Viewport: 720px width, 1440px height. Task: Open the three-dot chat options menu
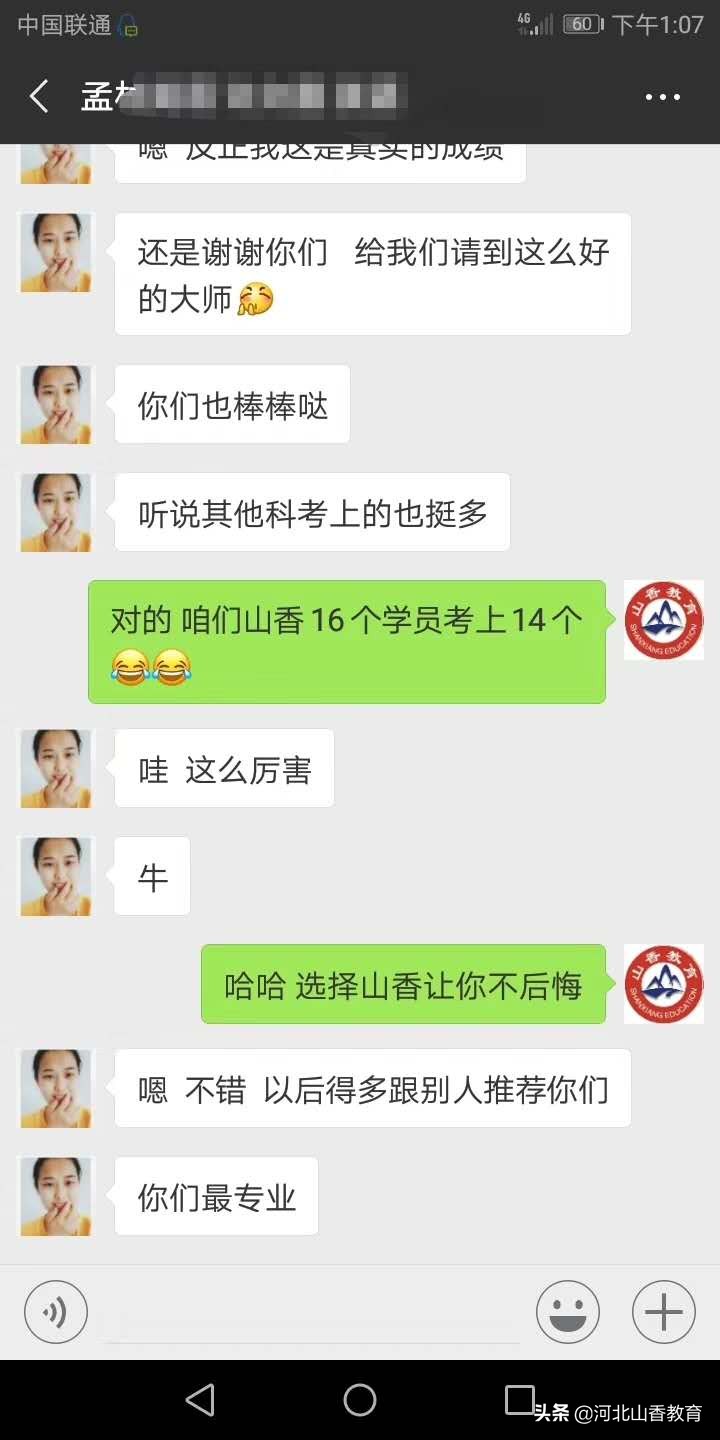pyautogui.click(x=663, y=96)
